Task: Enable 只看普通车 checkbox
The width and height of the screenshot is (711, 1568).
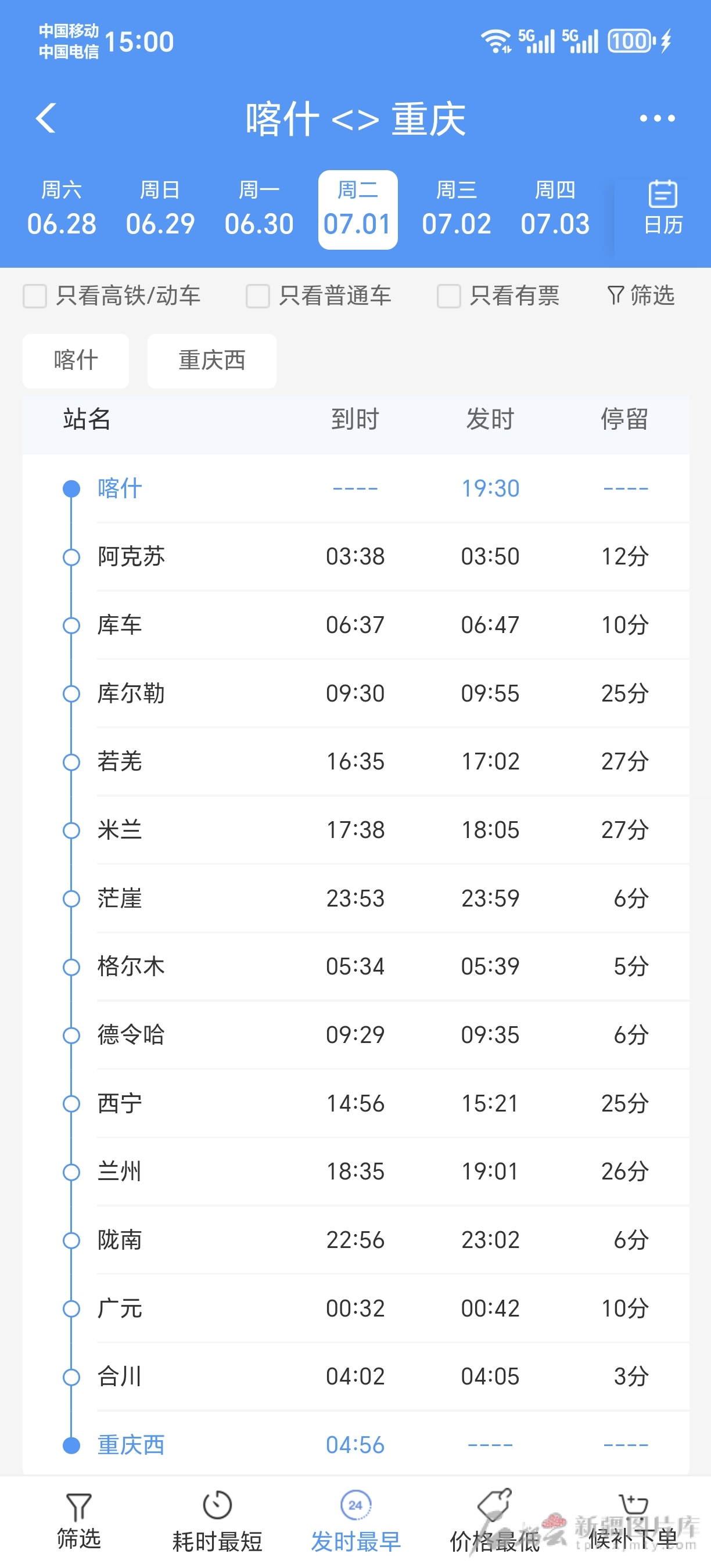Action: tap(258, 296)
